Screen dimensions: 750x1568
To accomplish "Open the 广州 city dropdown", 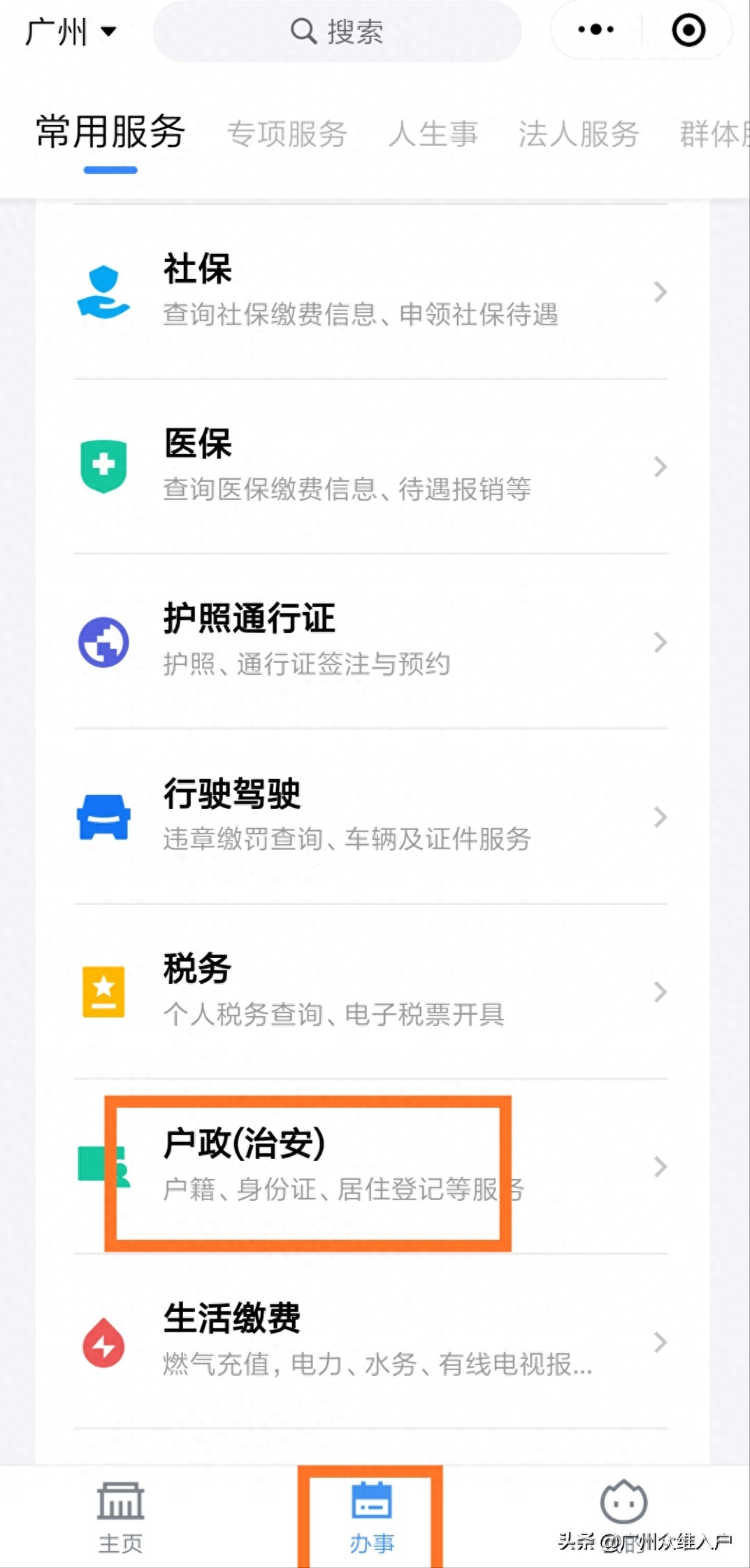I will coord(71,31).
